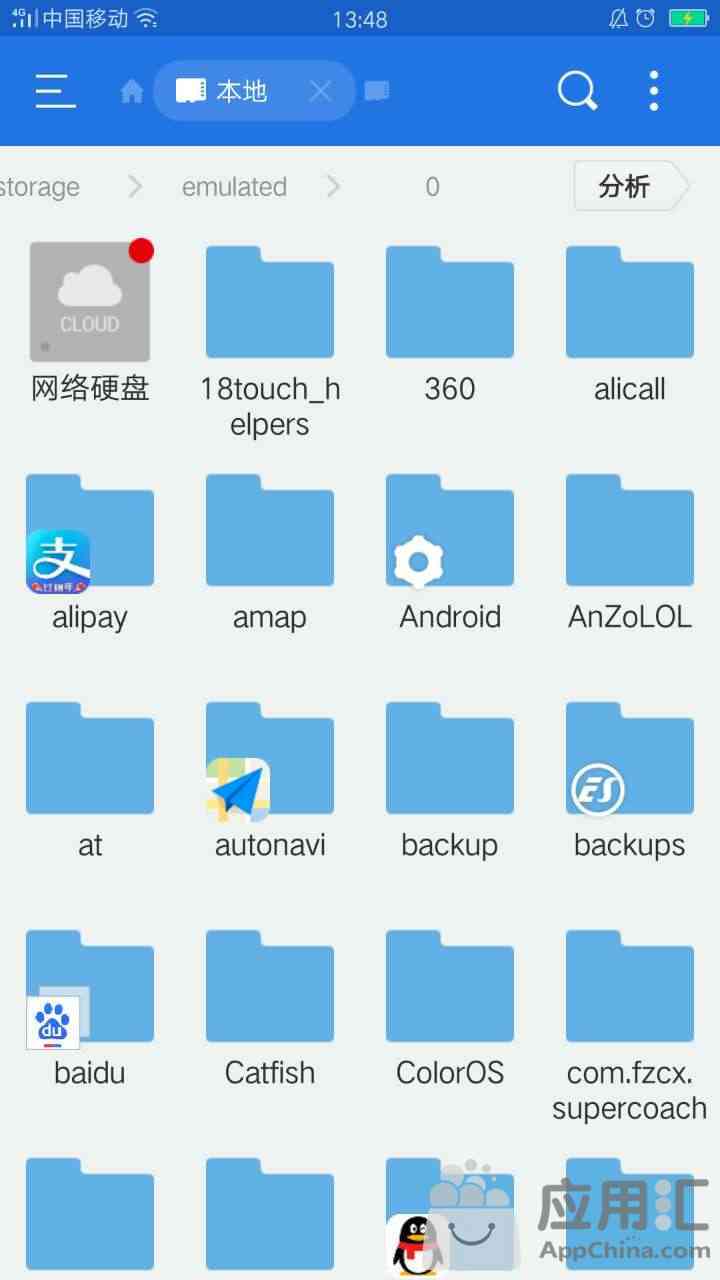Open the Android folder

pos(450,550)
